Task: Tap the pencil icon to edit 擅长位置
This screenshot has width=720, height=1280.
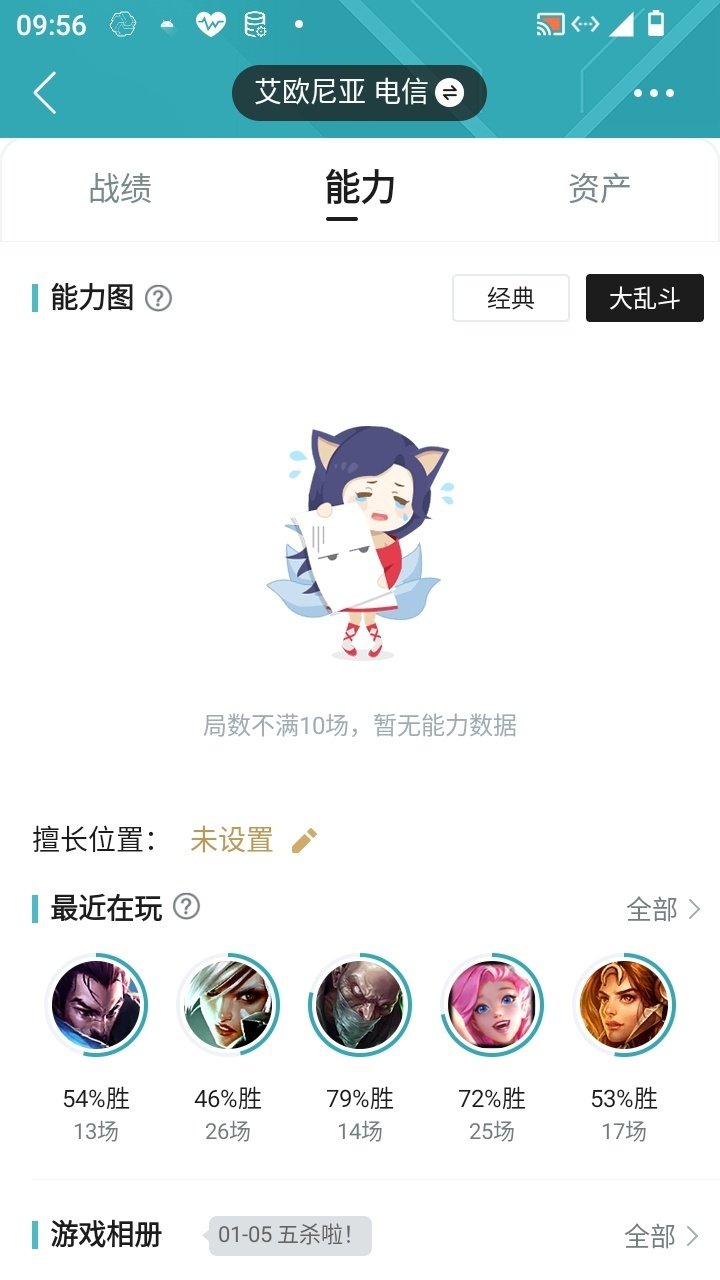Action: [303, 840]
